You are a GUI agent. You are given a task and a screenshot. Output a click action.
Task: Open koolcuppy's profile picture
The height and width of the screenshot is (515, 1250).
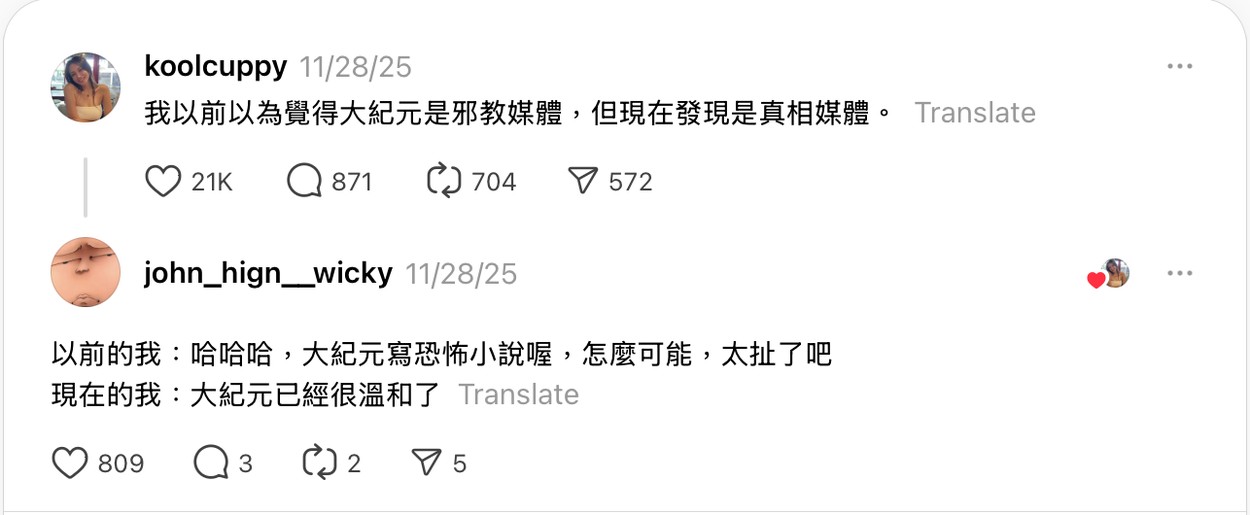click(x=85, y=88)
